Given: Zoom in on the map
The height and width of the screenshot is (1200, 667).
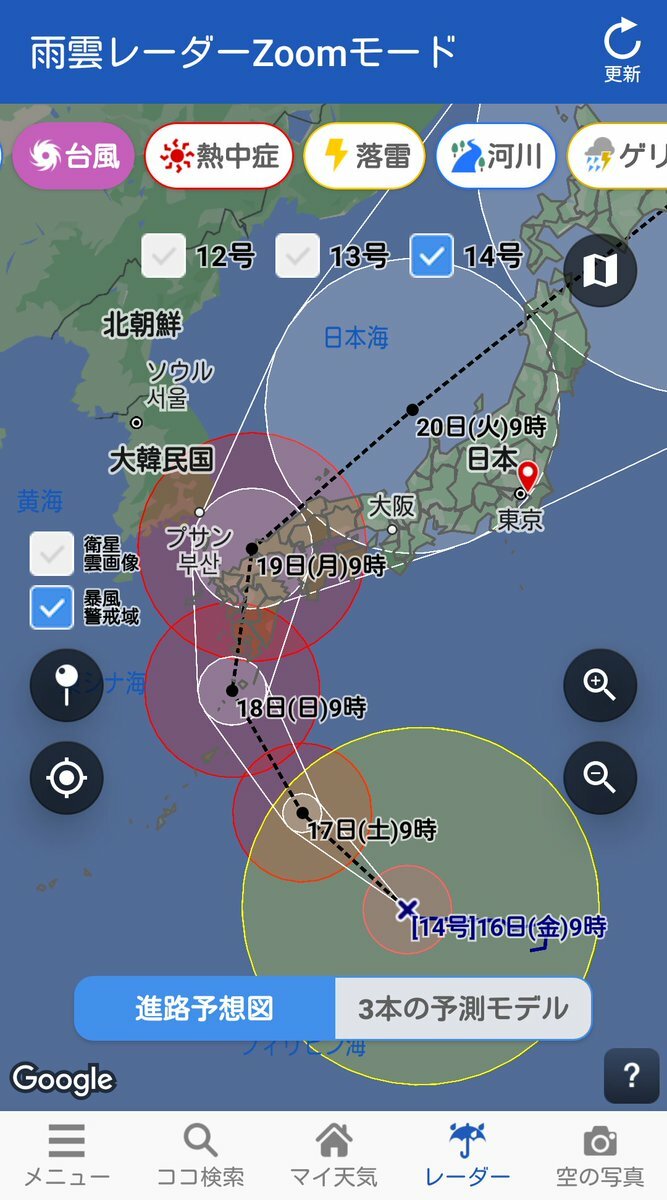Looking at the screenshot, I should click(x=600, y=685).
